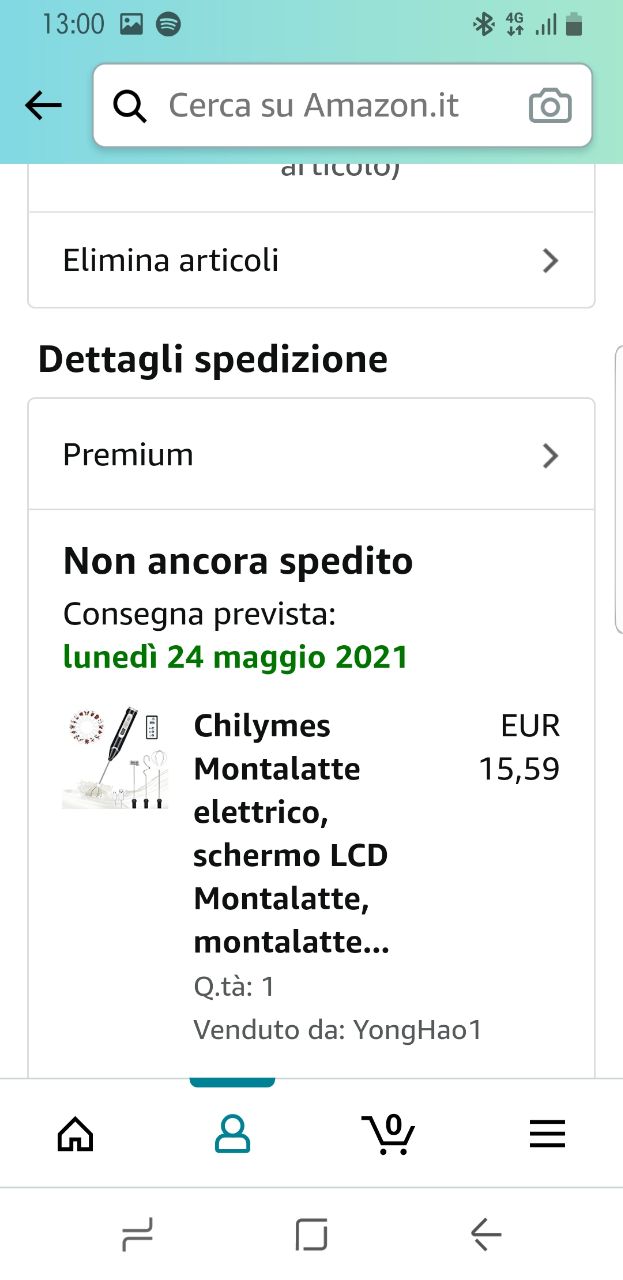Open camera search in the search bar
The image size is (623, 1280).
(549, 105)
